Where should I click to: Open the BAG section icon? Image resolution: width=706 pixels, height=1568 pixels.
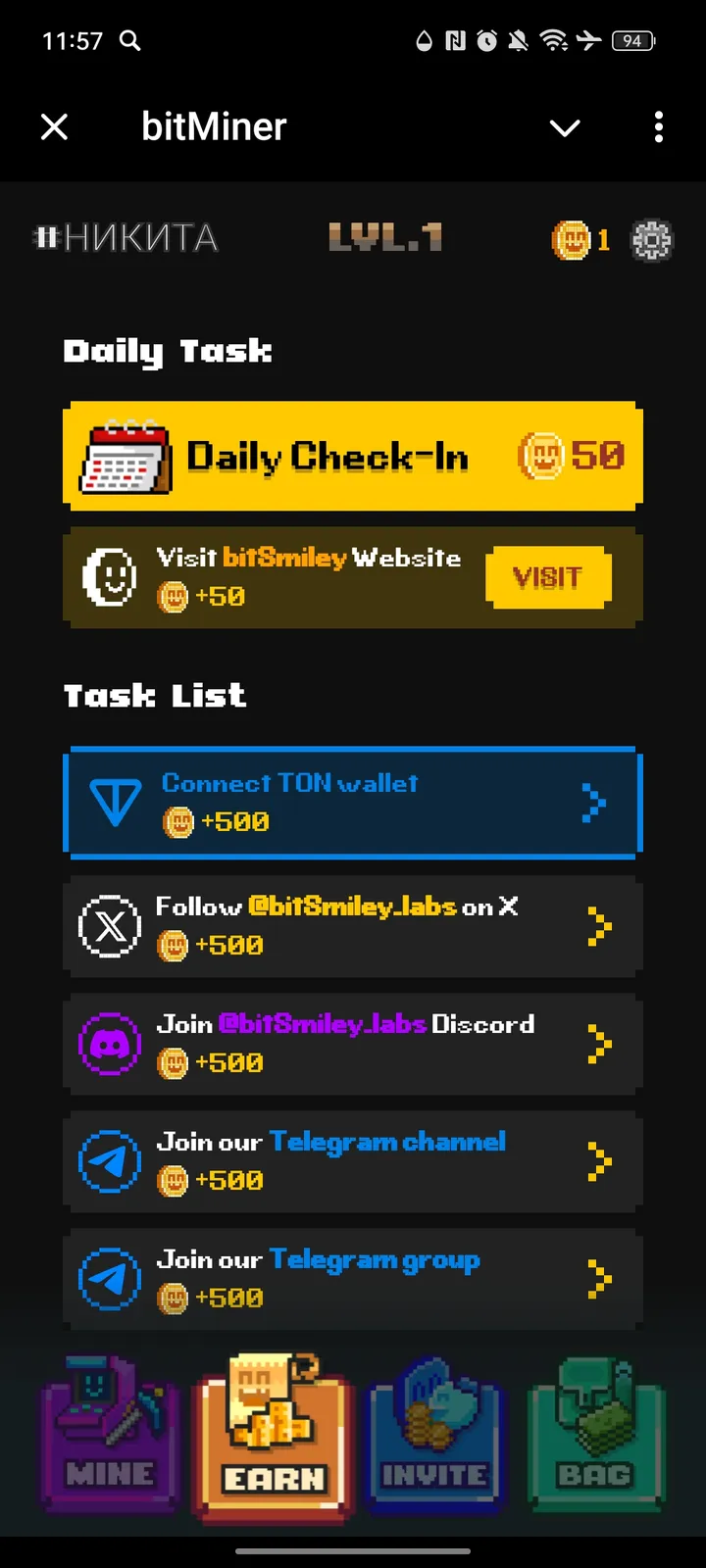(596, 1434)
